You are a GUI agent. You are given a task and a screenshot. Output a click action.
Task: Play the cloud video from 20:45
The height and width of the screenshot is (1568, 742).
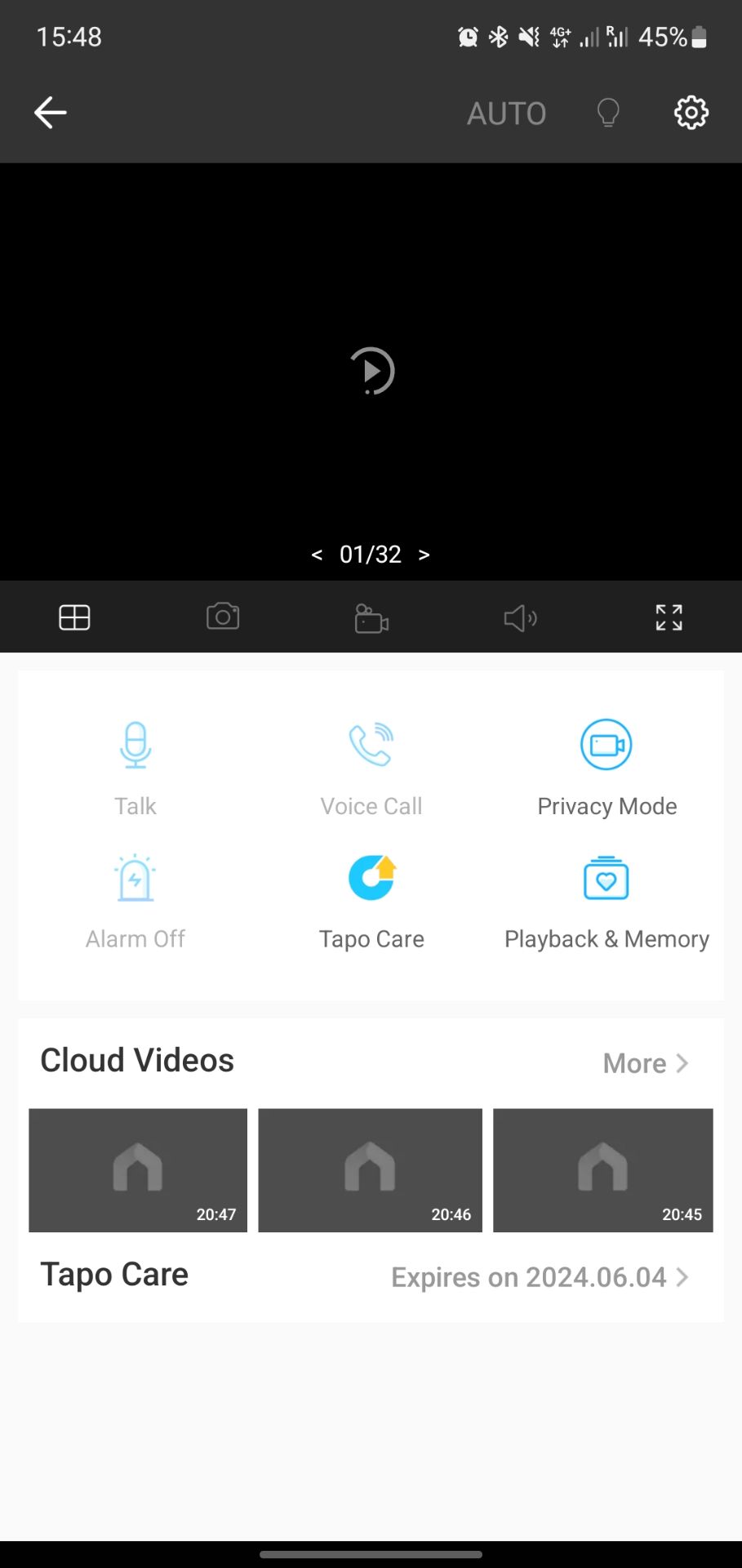click(x=603, y=1169)
